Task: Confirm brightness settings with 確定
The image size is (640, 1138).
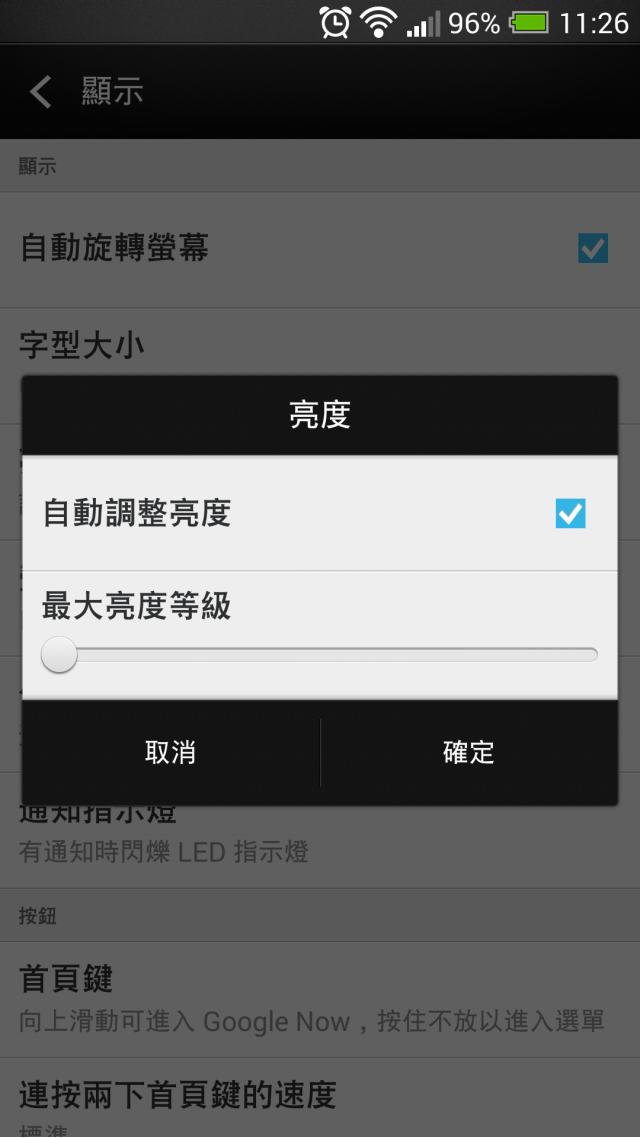Action: (x=469, y=752)
